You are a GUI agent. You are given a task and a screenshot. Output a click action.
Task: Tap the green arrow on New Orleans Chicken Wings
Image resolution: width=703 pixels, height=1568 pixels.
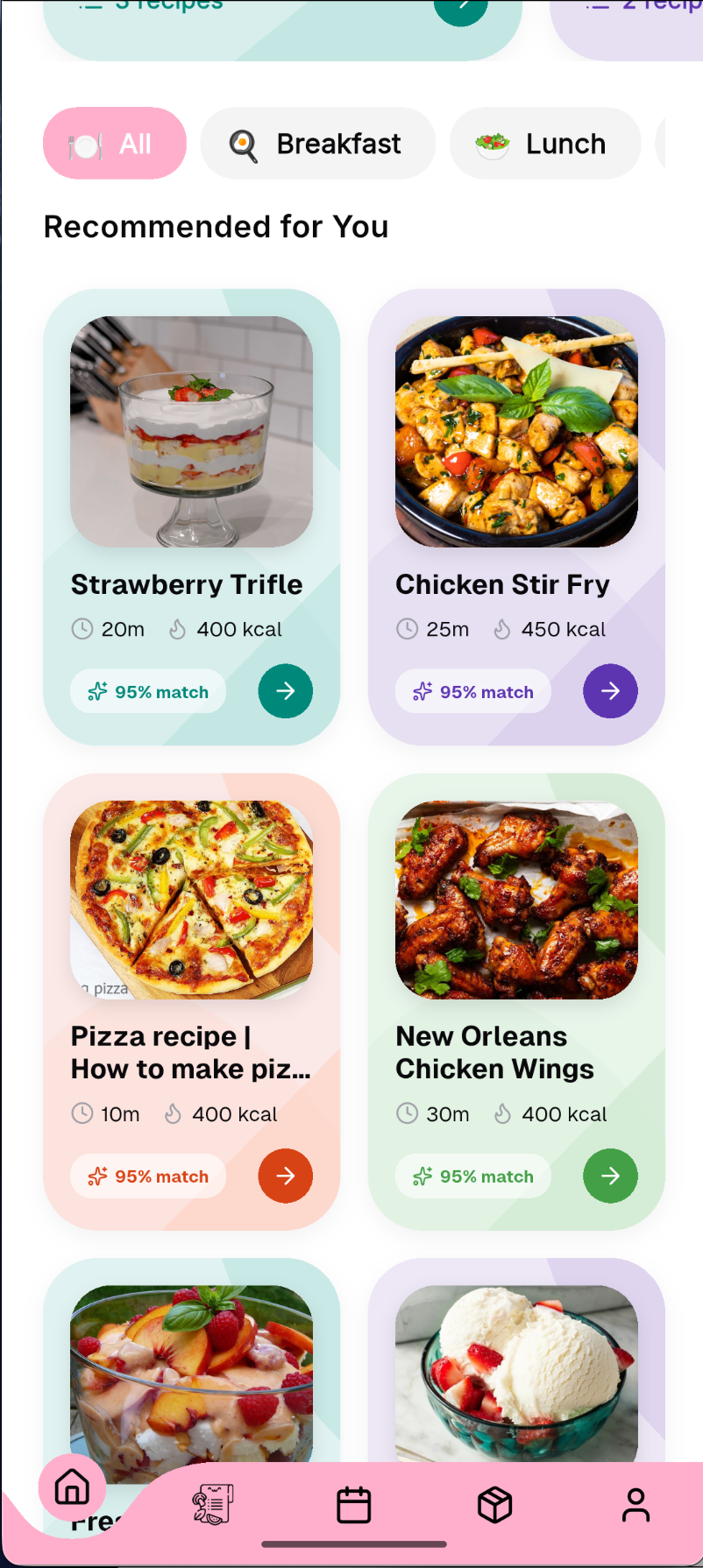(610, 1176)
